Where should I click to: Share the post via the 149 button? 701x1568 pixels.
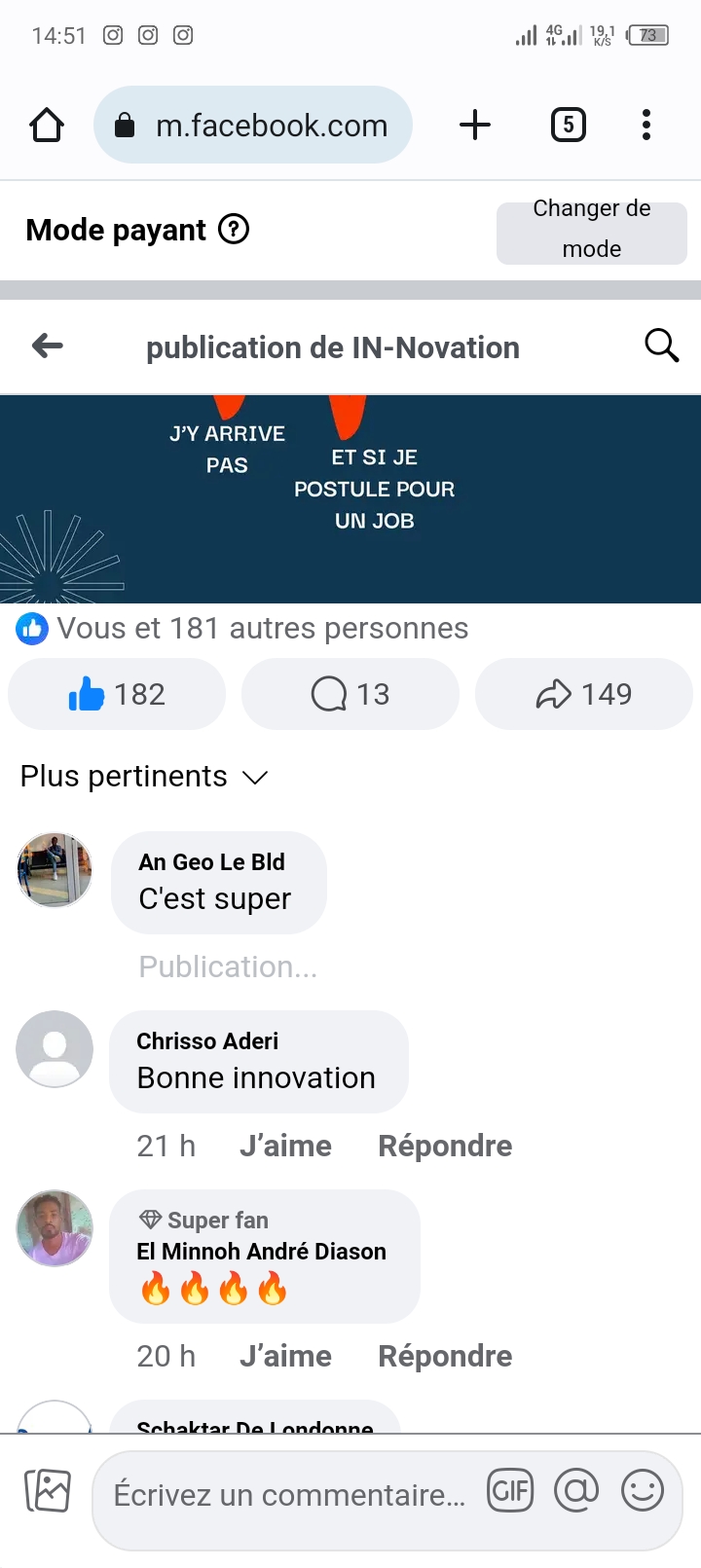[584, 694]
